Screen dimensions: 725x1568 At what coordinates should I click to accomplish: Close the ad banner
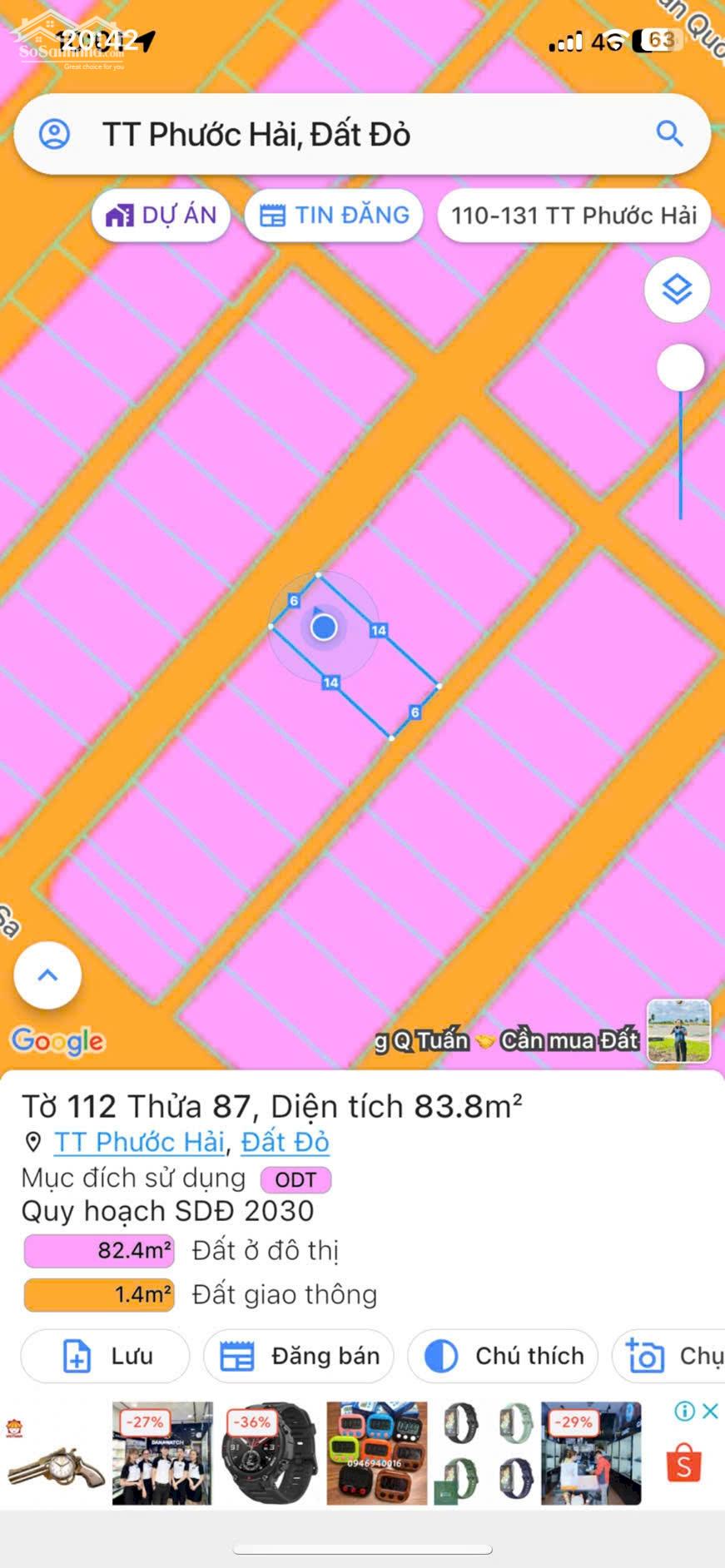710,1411
